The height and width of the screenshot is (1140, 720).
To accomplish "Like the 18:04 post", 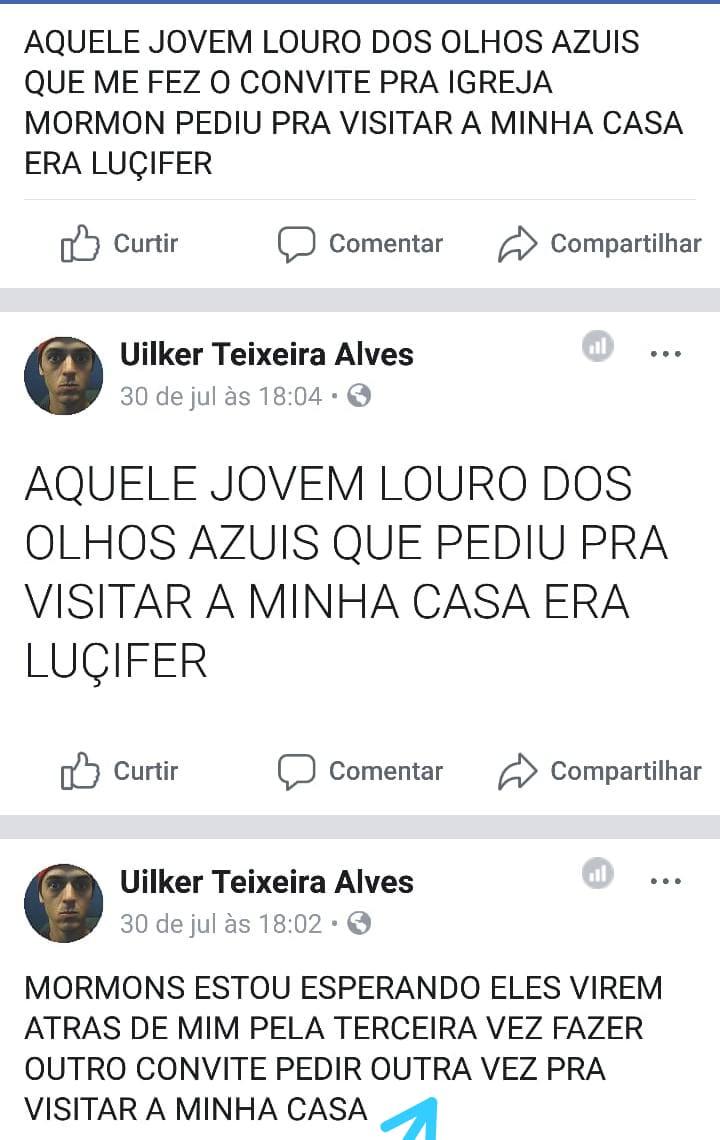I will tap(120, 771).
